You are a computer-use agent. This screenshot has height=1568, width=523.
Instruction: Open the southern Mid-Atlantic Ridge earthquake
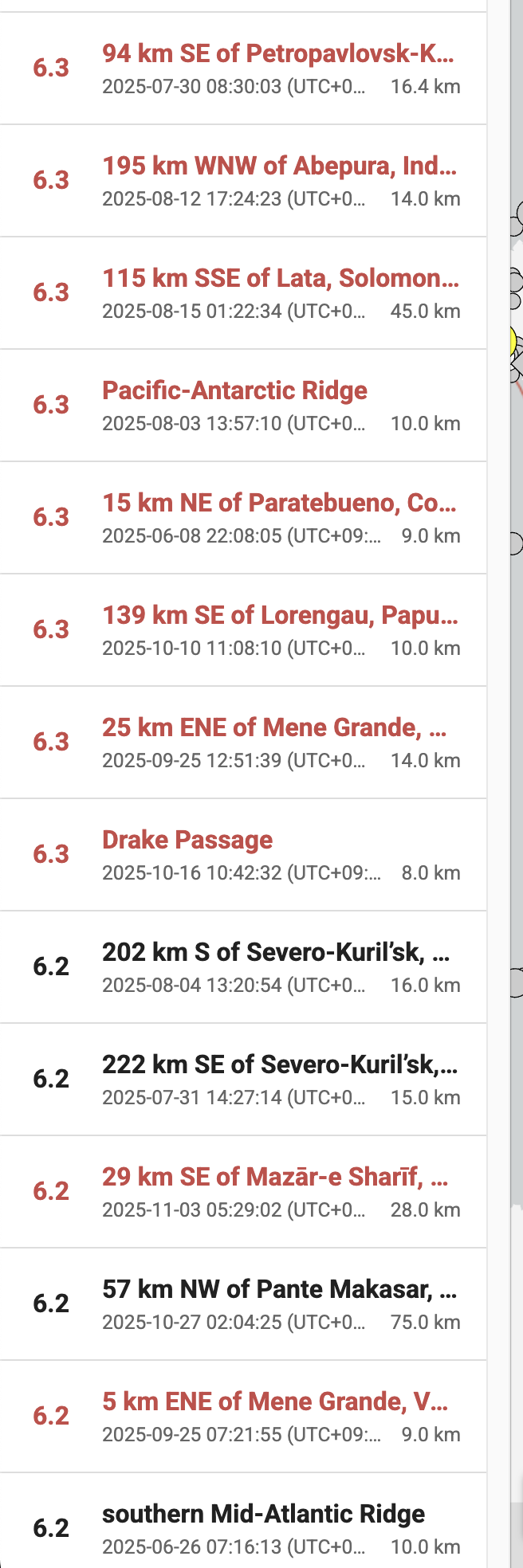[263, 1515]
